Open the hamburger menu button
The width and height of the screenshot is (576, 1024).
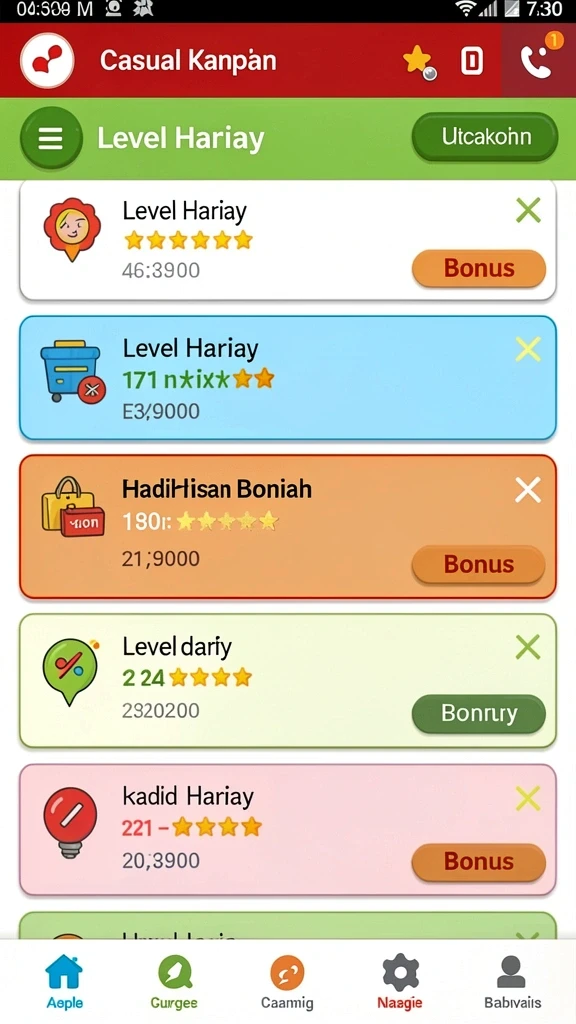point(51,138)
